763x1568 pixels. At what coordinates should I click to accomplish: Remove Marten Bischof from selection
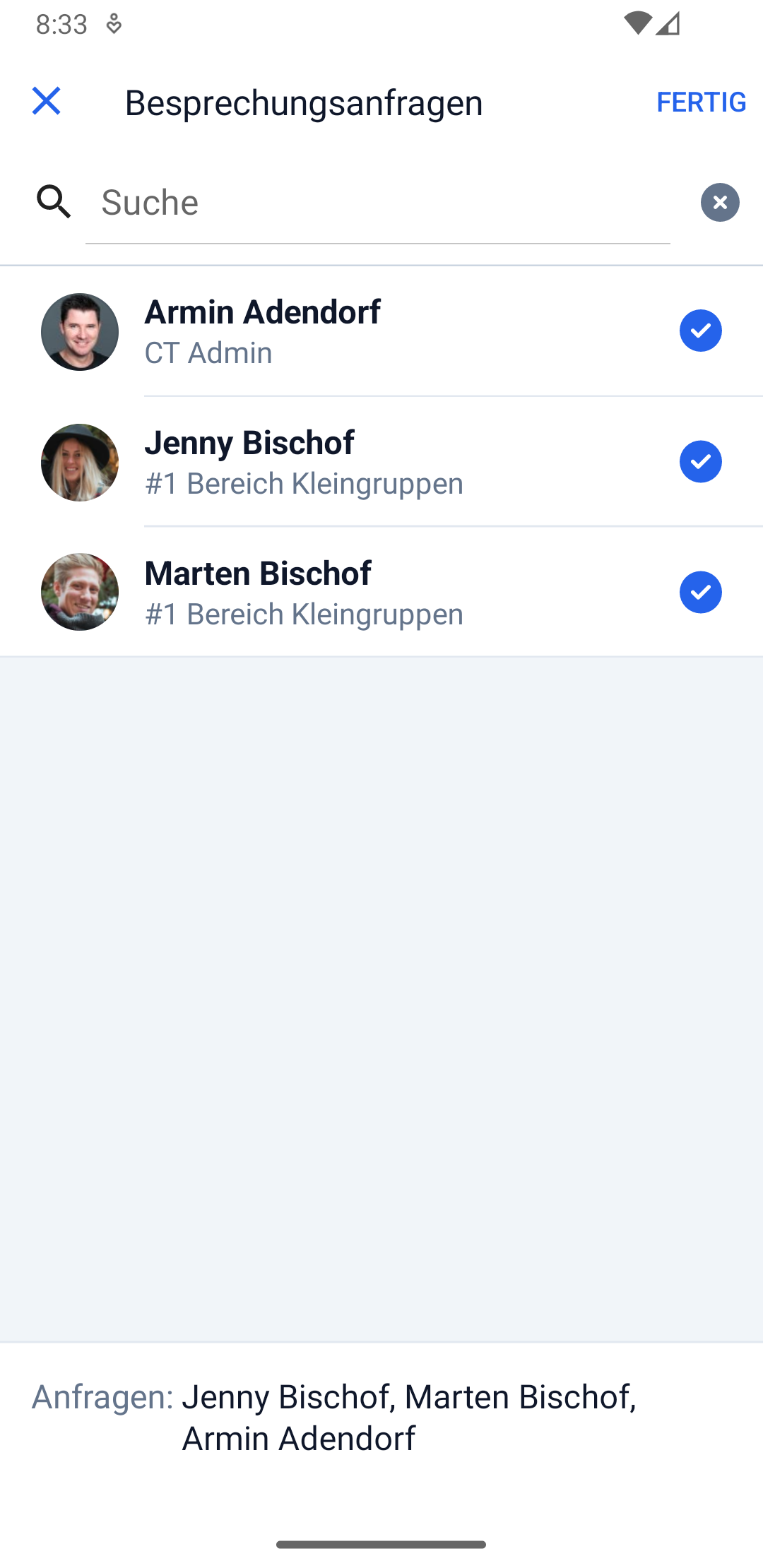point(701,592)
